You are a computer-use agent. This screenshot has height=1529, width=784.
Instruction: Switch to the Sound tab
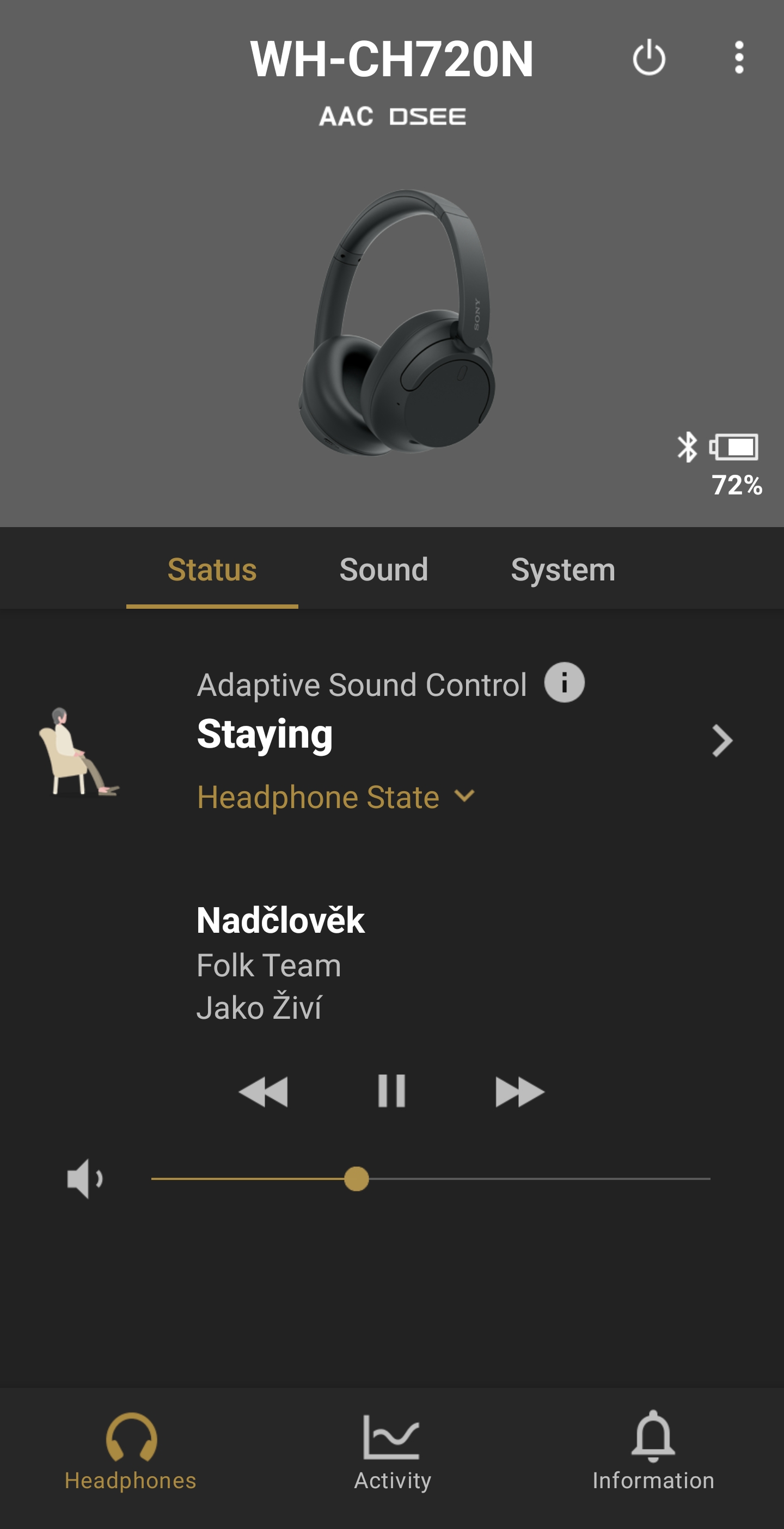[x=383, y=570]
